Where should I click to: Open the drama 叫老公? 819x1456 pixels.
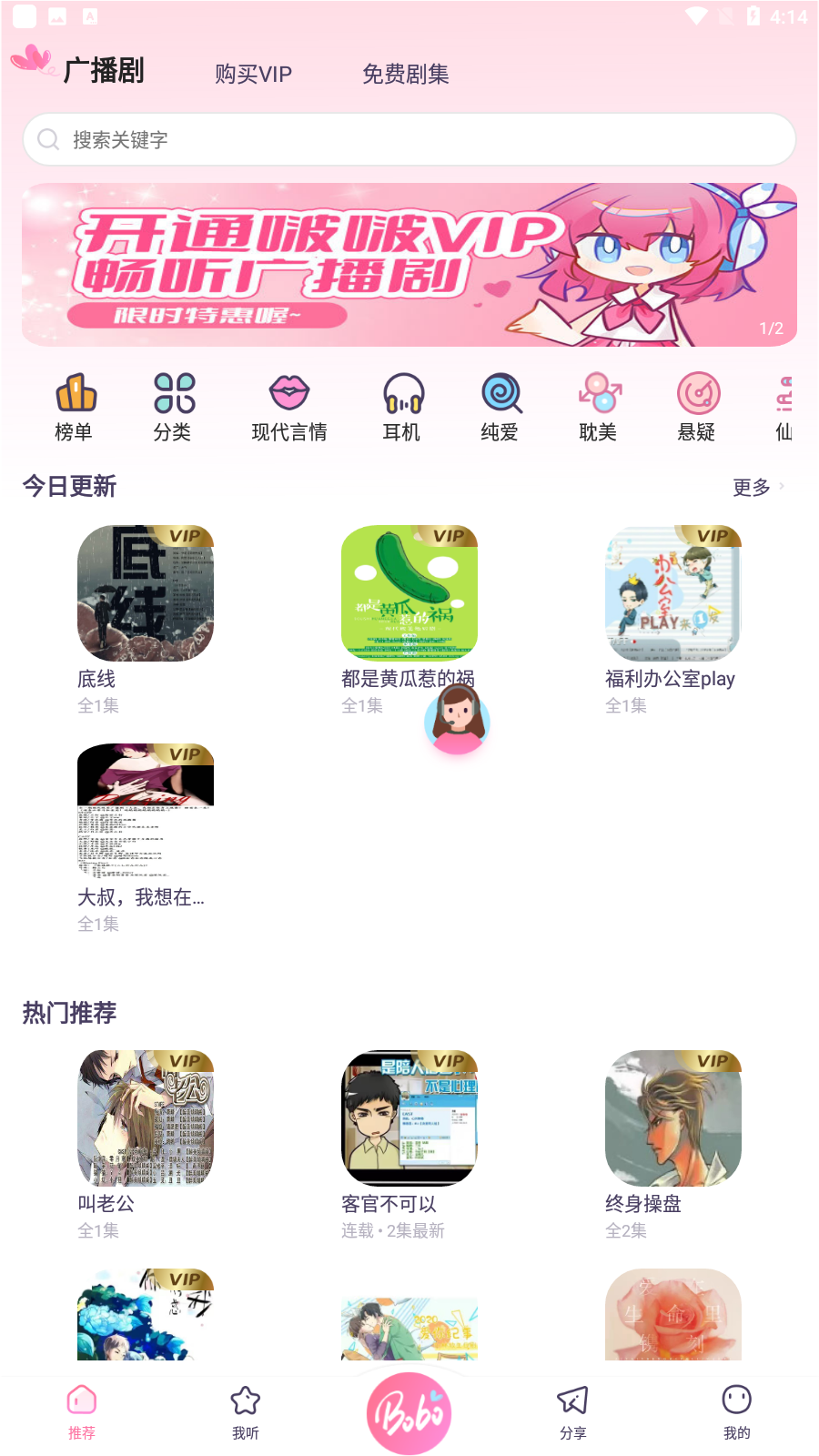146,1118
